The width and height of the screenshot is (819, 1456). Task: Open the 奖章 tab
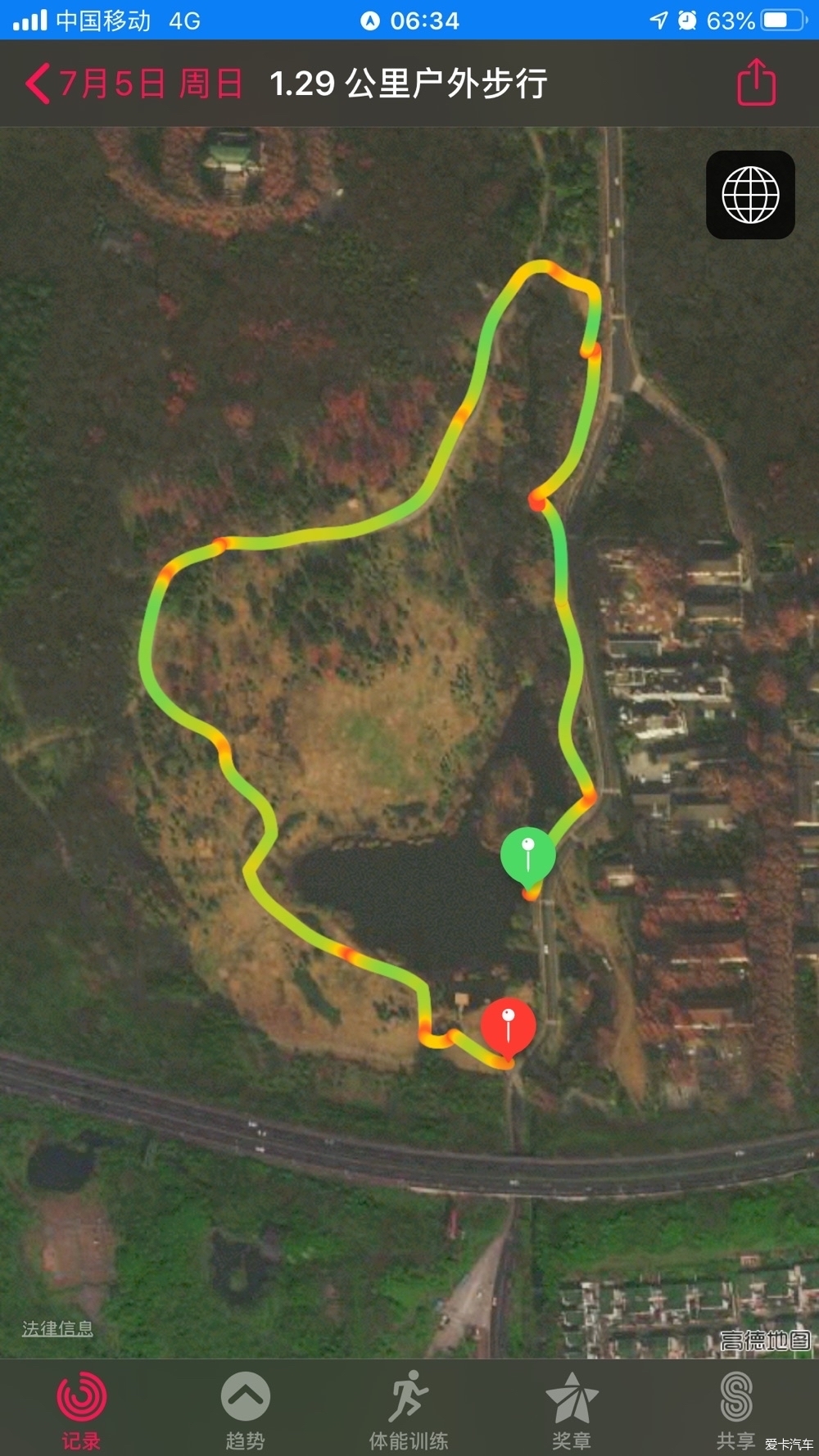(572, 1411)
